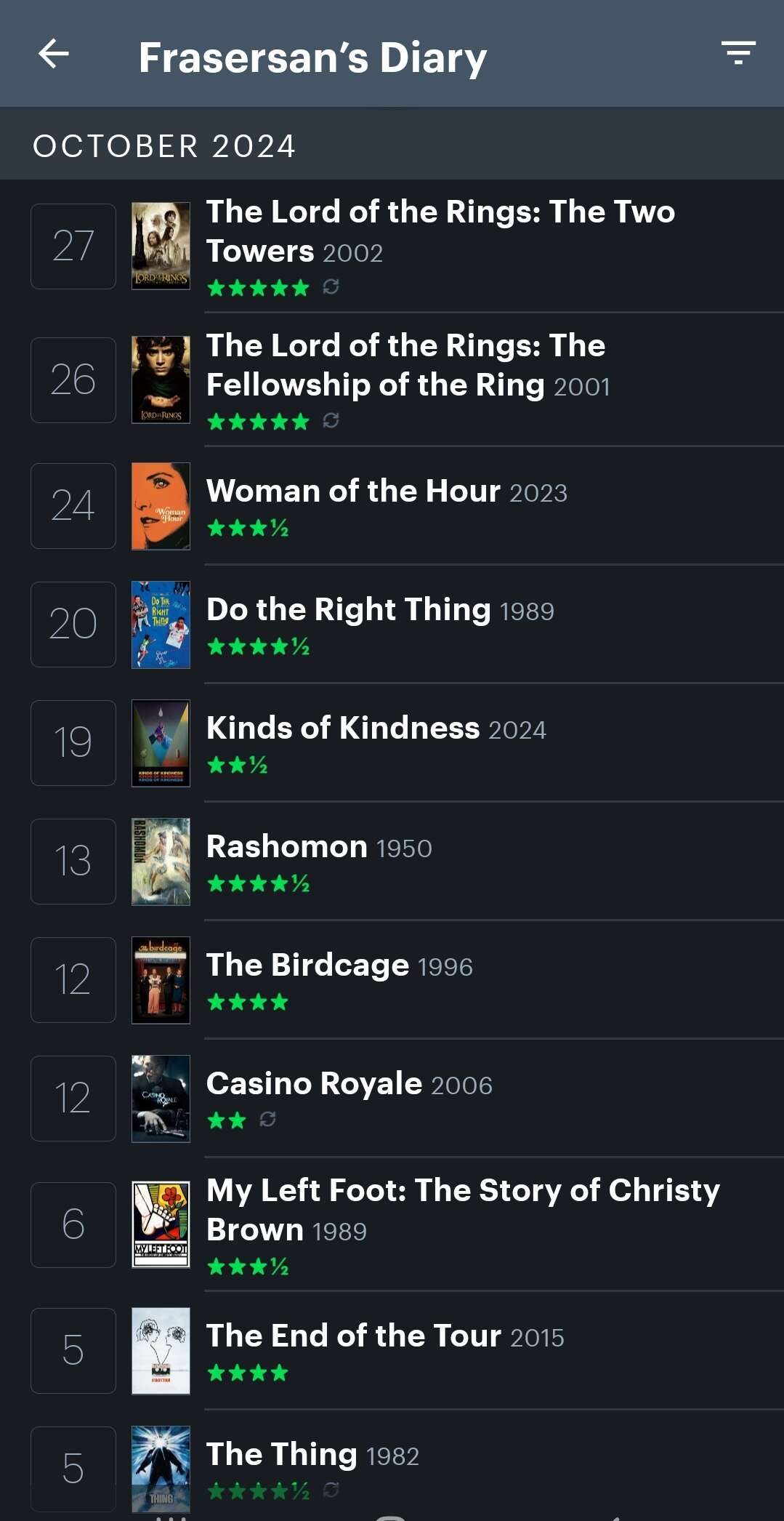The width and height of the screenshot is (784, 1521).
Task: Select the star rating for Rashomon
Action: tap(258, 883)
